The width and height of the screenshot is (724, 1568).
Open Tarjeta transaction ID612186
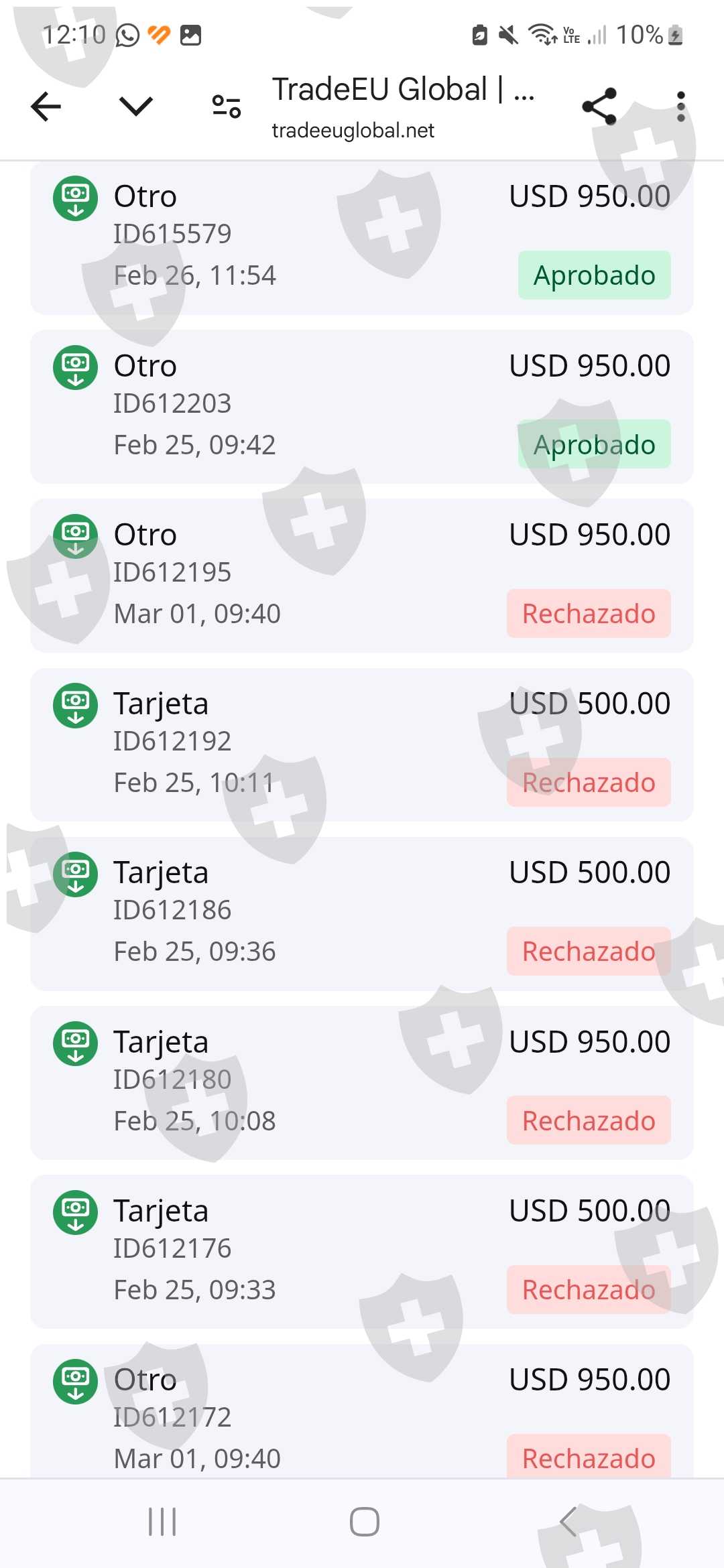(x=362, y=913)
